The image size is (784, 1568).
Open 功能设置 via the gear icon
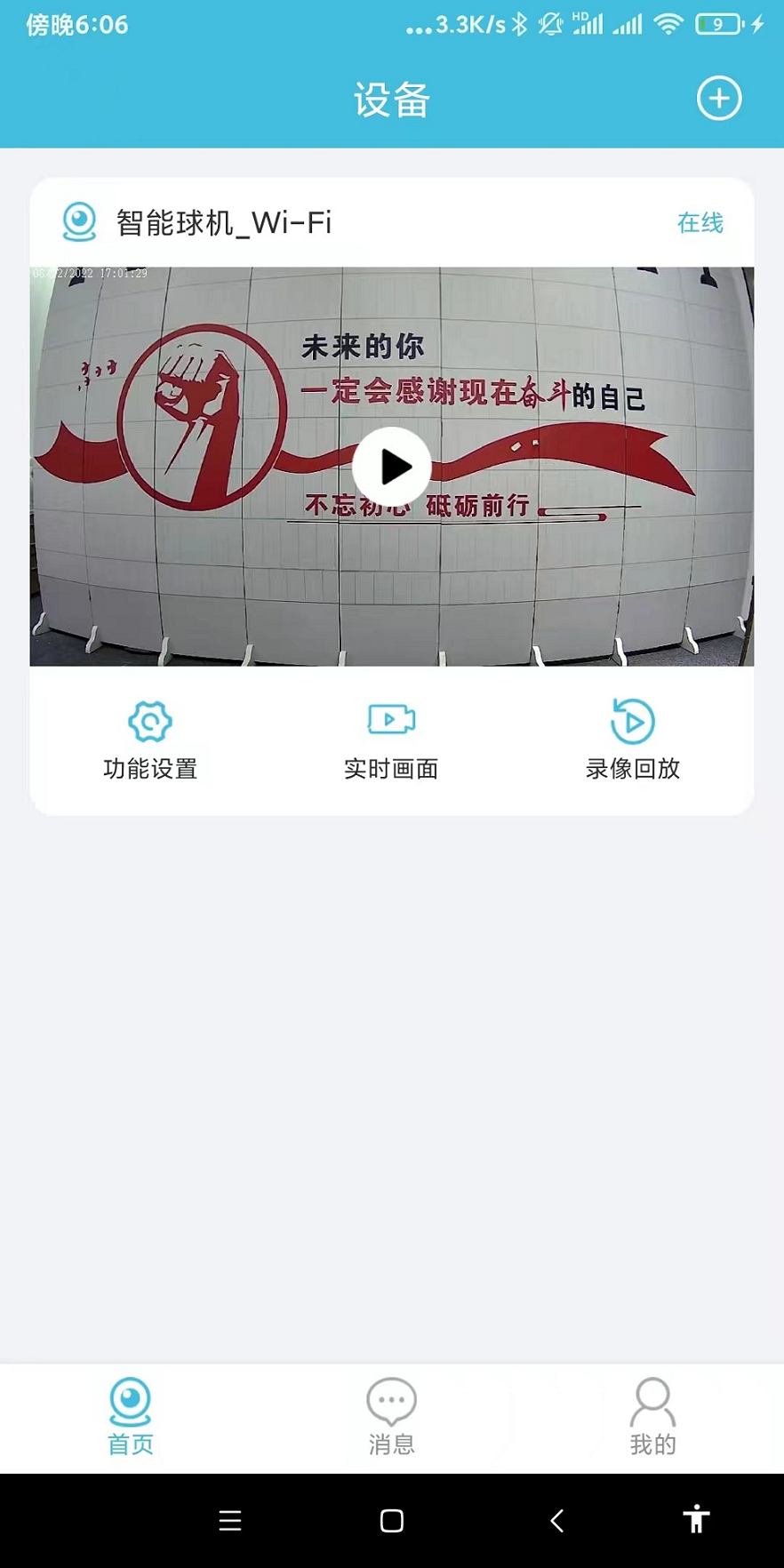pos(151,722)
